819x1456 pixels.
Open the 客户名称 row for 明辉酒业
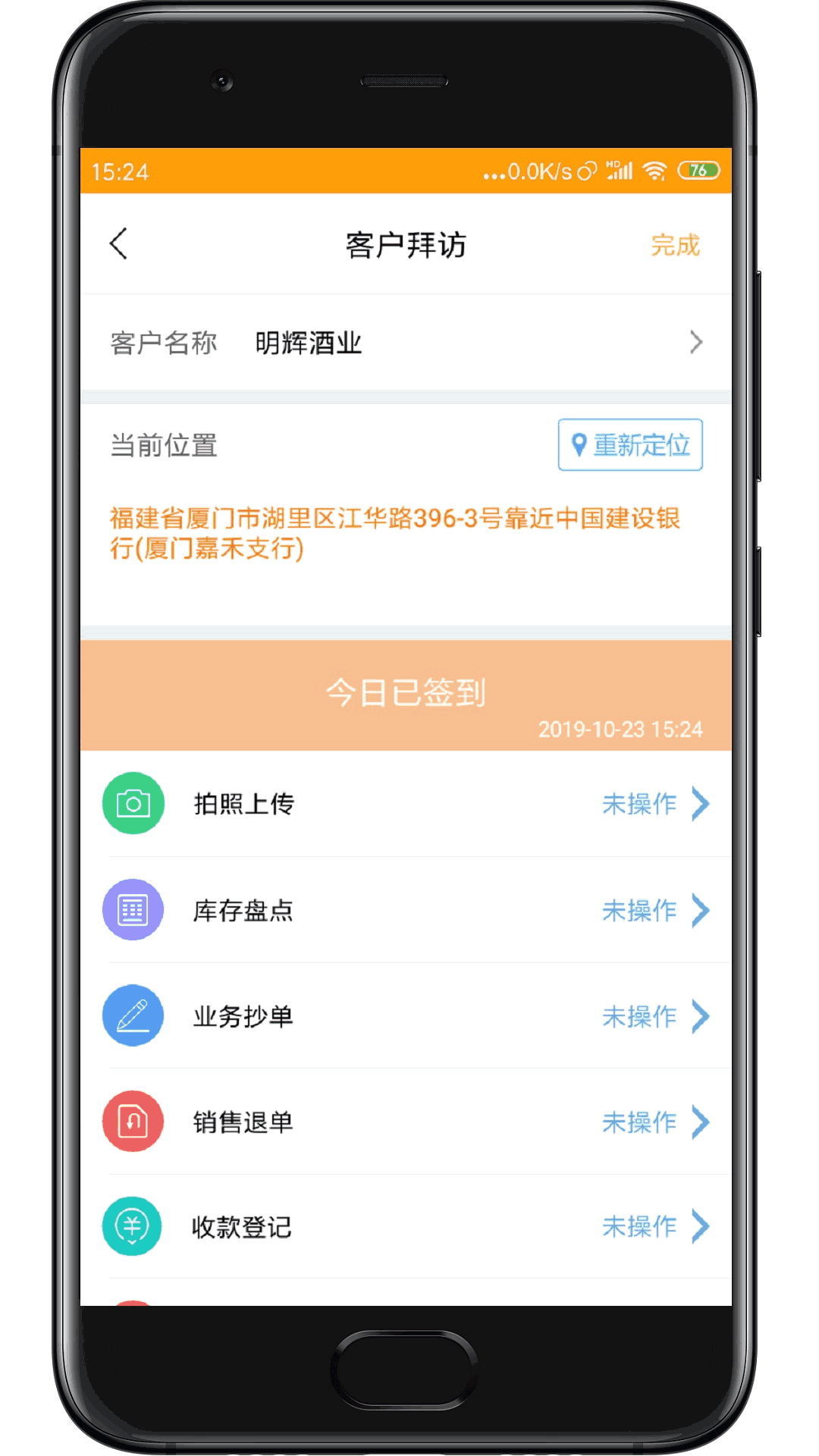click(x=406, y=343)
